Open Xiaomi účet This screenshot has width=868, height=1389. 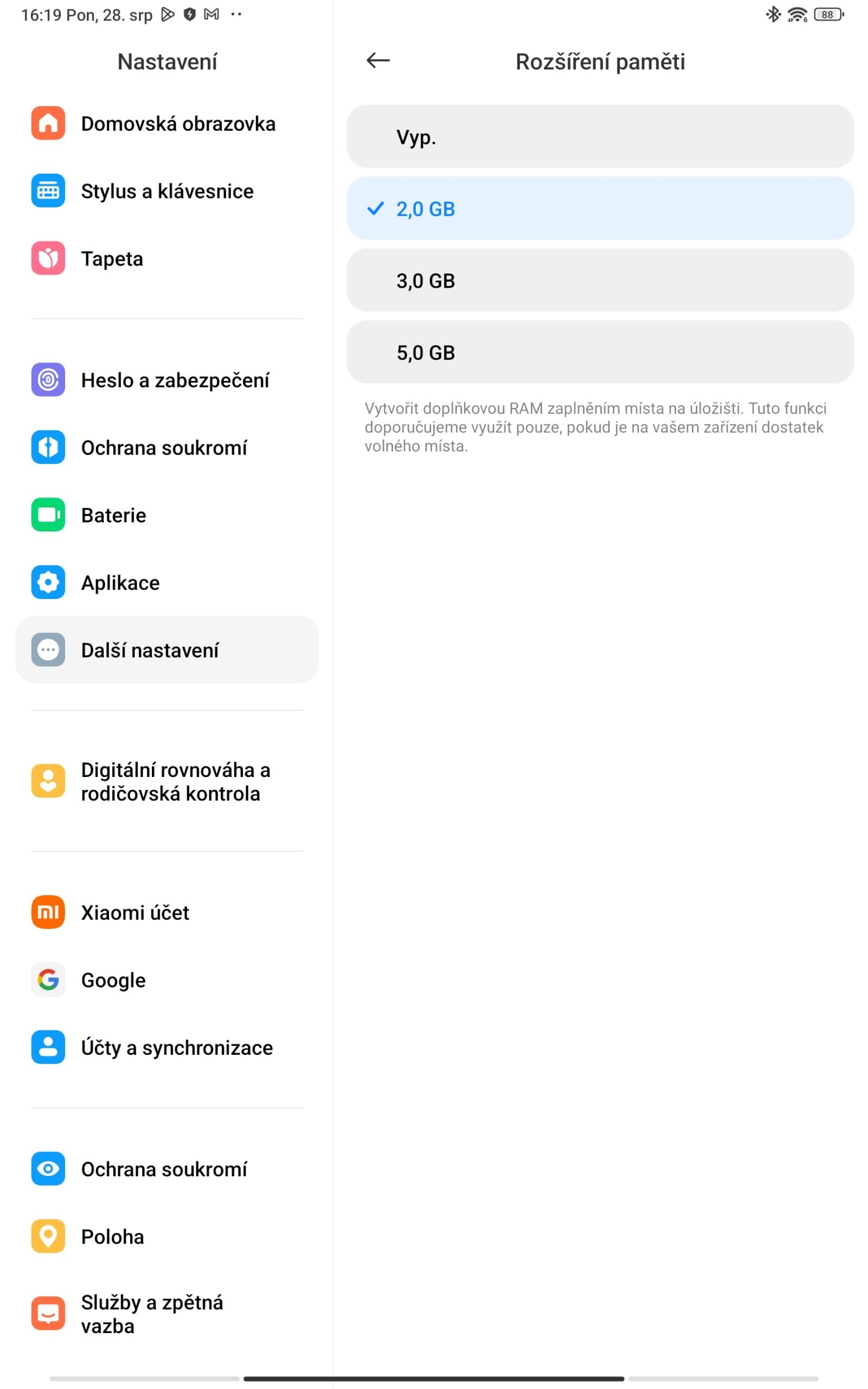167,912
